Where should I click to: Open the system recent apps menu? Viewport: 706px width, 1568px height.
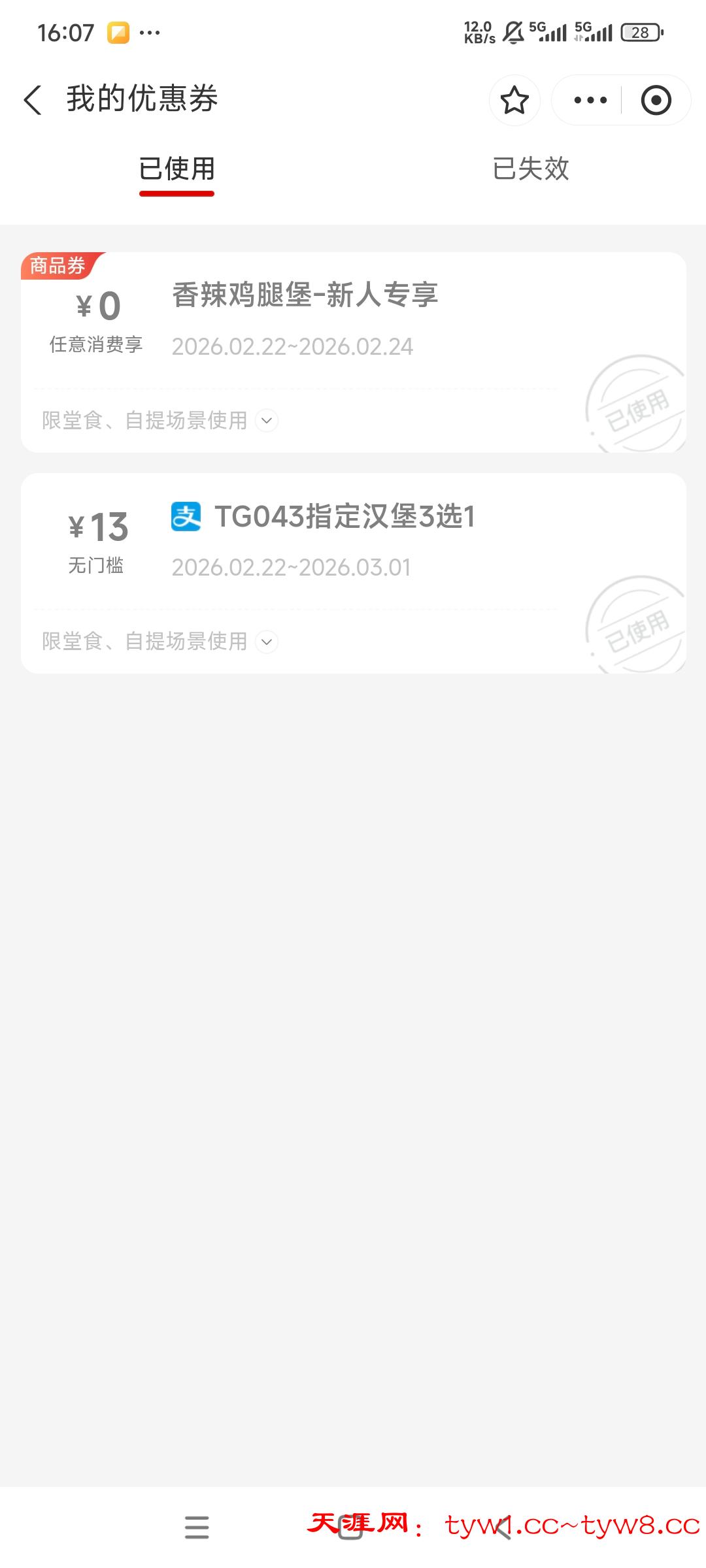pyautogui.click(x=197, y=1527)
